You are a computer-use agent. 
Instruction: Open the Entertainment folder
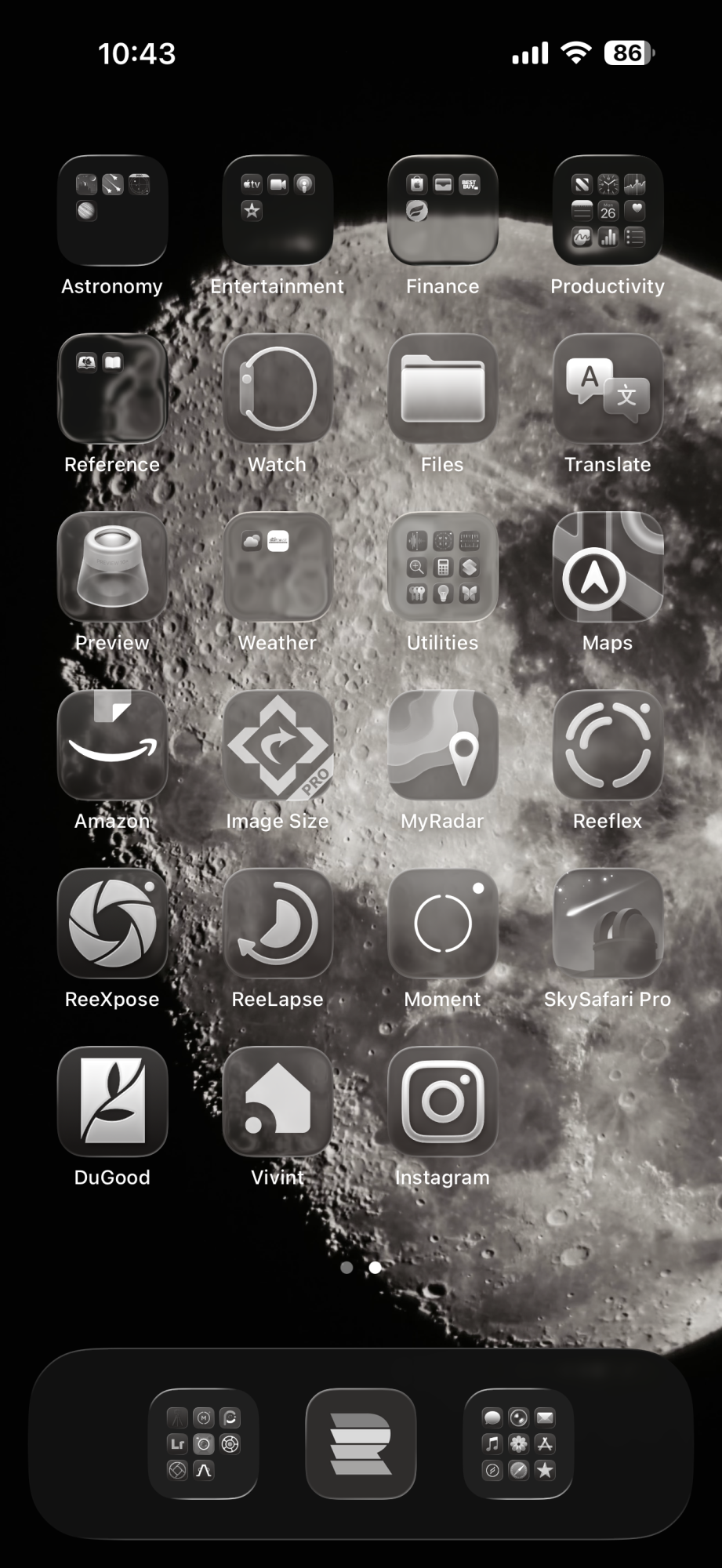pyautogui.click(x=278, y=210)
